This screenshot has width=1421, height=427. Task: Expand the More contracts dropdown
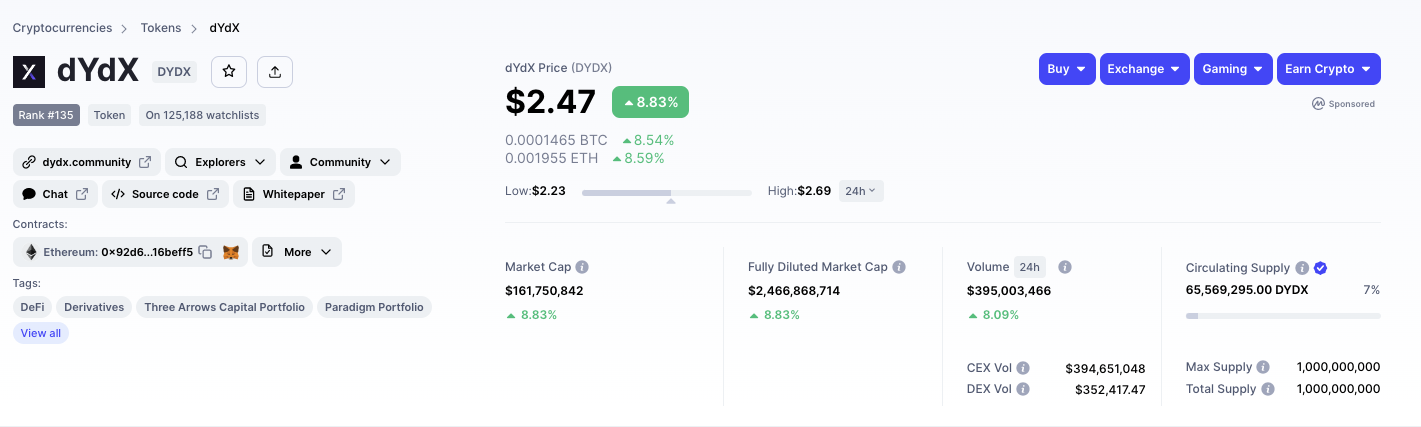pyautogui.click(x=297, y=252)
